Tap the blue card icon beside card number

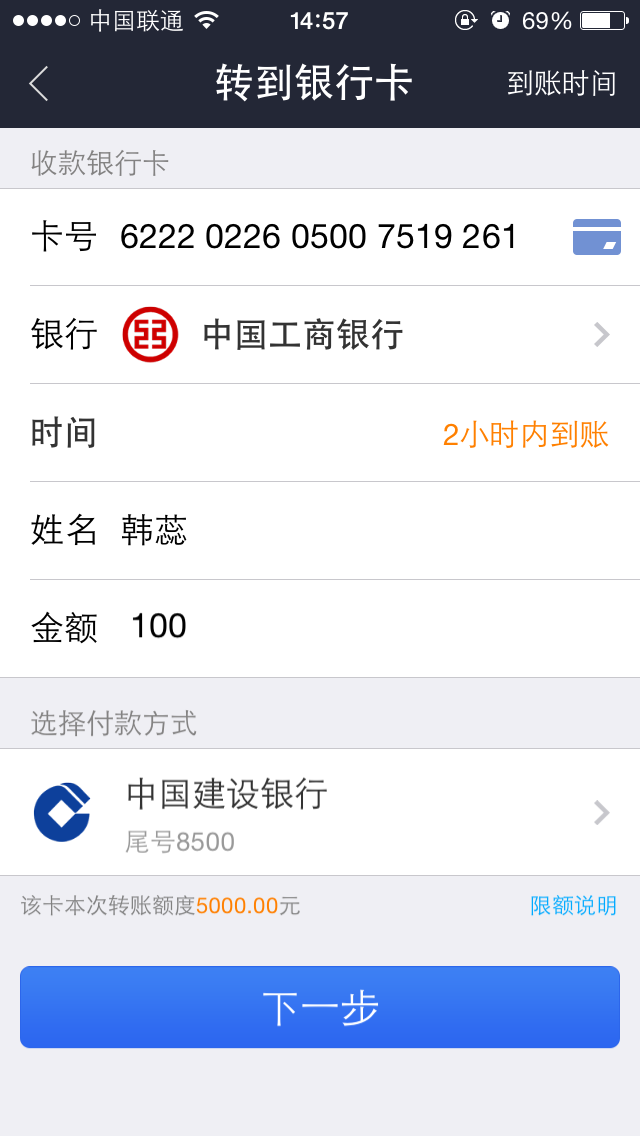tap(596, 237)
